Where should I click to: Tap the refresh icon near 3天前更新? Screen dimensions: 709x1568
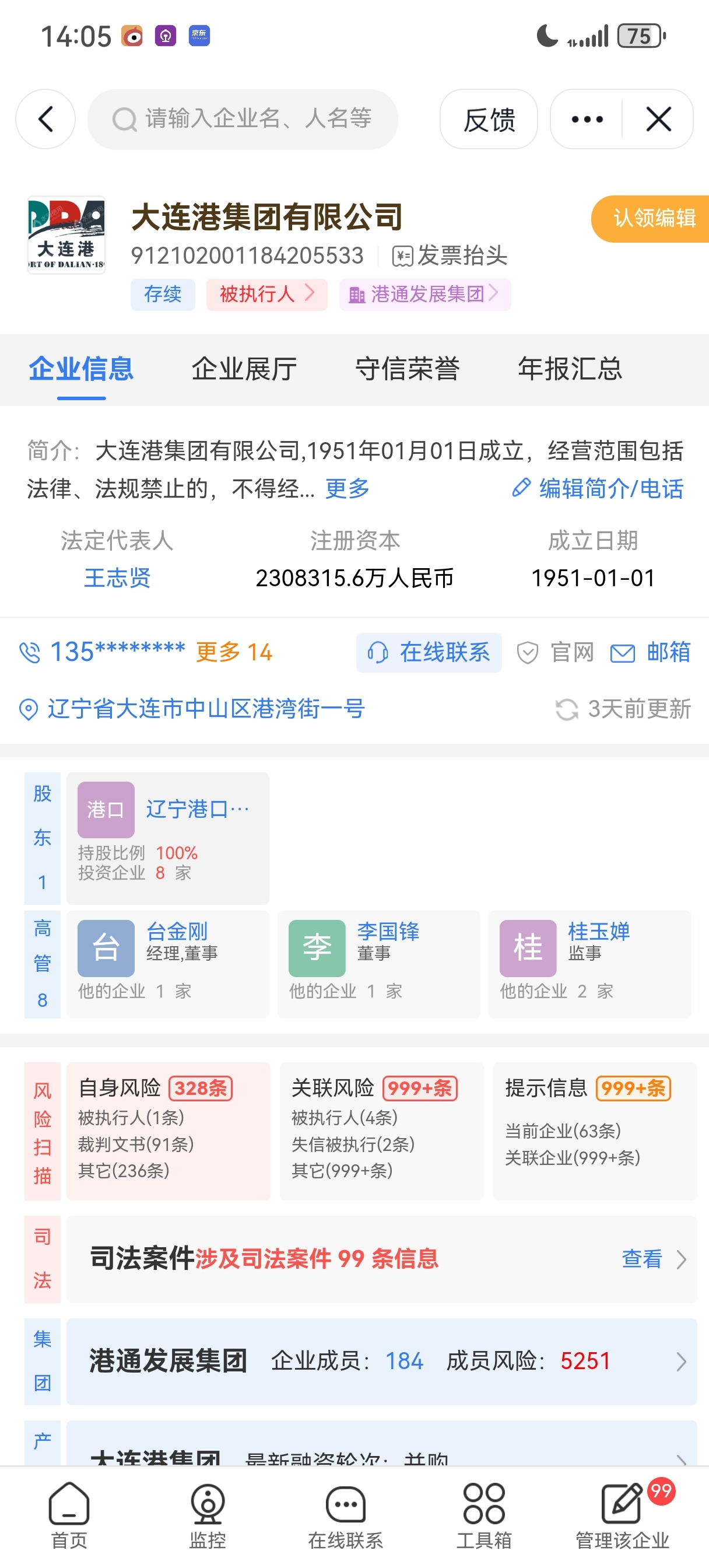[567, 710]
